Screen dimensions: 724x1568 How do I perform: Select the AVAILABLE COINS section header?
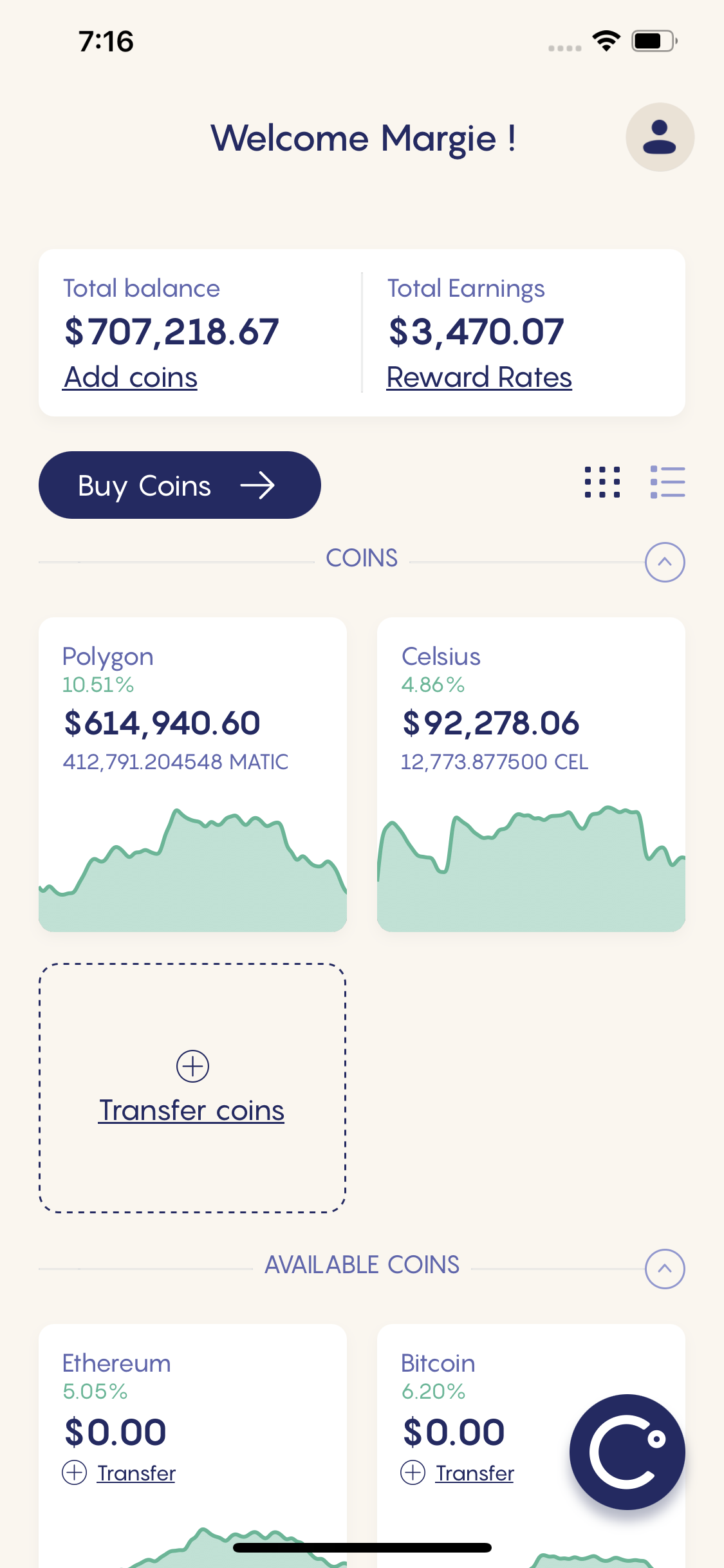[362, 1264]
